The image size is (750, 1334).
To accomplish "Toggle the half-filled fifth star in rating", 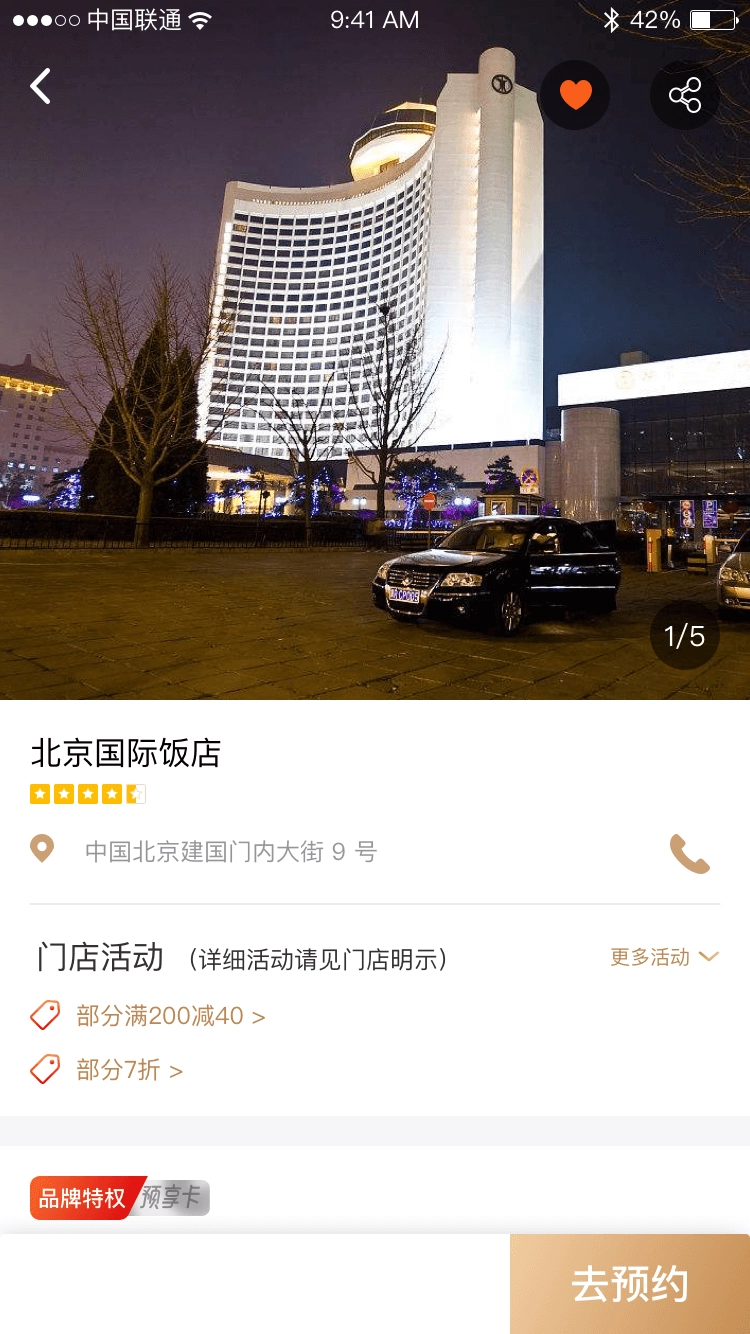I will coord(135,793).
